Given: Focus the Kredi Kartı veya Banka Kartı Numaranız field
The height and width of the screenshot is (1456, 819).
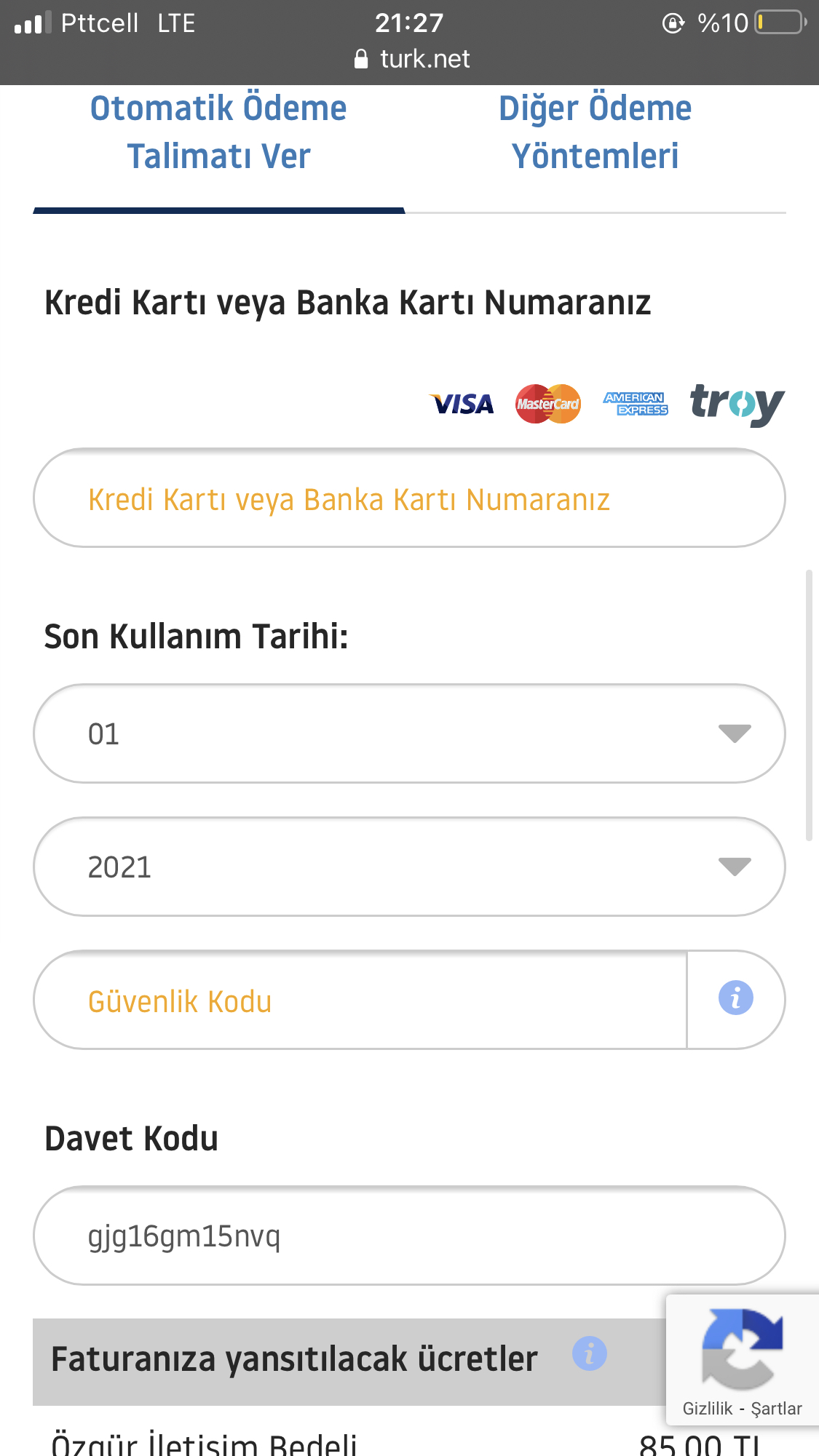Looking at the screenshot, I should pos(409,498).
